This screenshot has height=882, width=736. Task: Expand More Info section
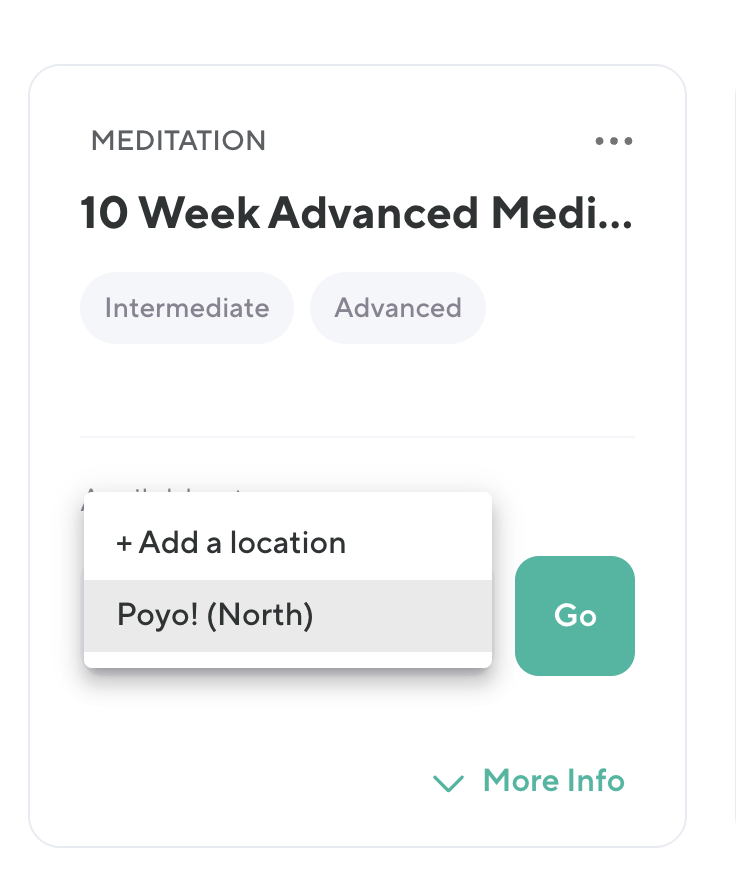coord(530,781)
